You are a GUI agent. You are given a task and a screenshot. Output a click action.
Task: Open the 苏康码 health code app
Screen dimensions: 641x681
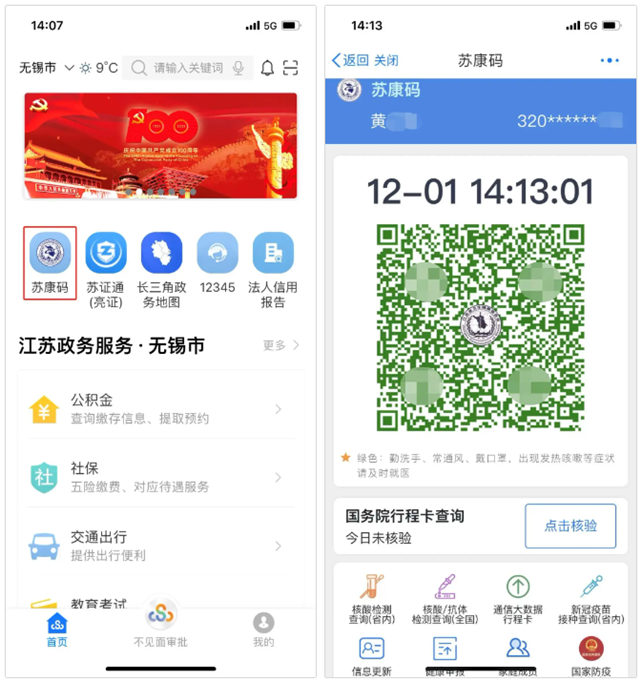click(50, 262)
